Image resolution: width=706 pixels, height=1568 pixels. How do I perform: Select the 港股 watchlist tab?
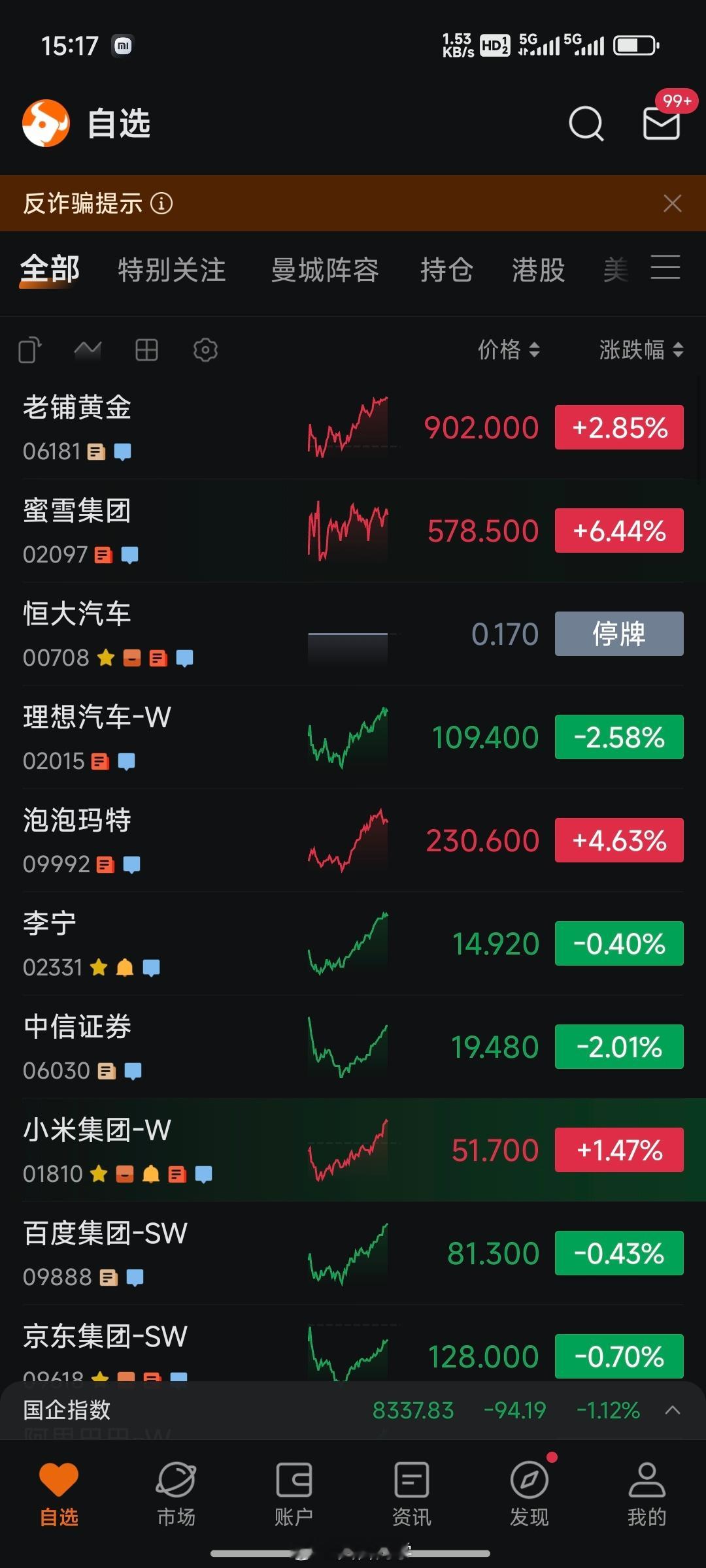click(538, 270)
